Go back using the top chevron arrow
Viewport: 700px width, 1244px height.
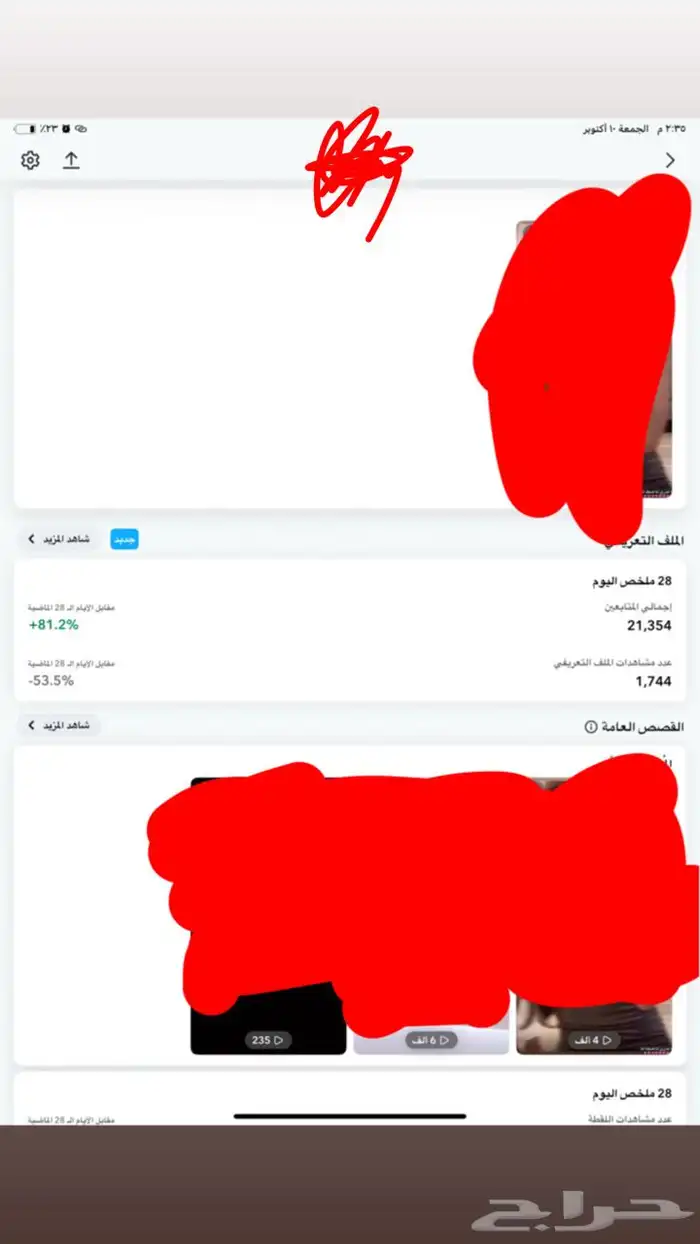click(x=670, y=160)
